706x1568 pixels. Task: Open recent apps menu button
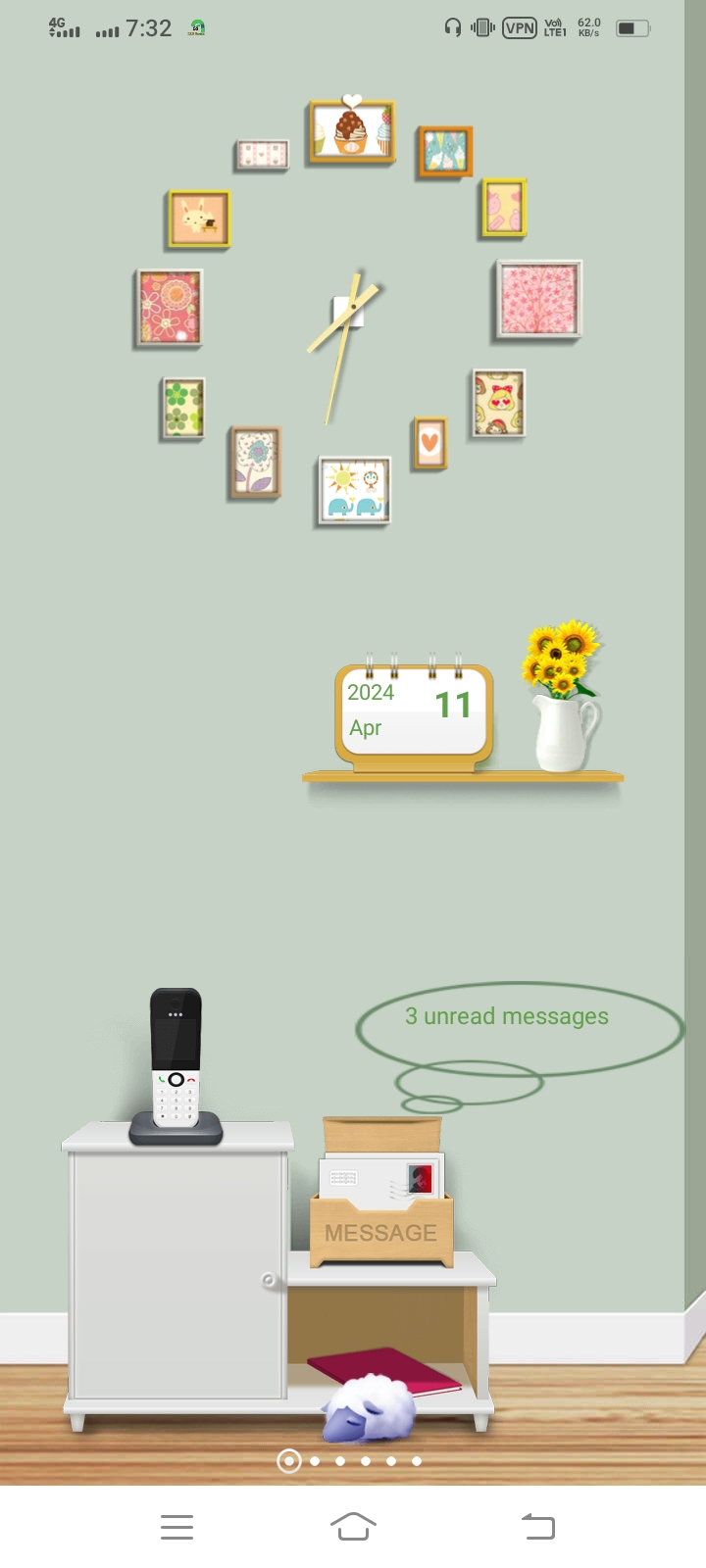[176, 1526]
